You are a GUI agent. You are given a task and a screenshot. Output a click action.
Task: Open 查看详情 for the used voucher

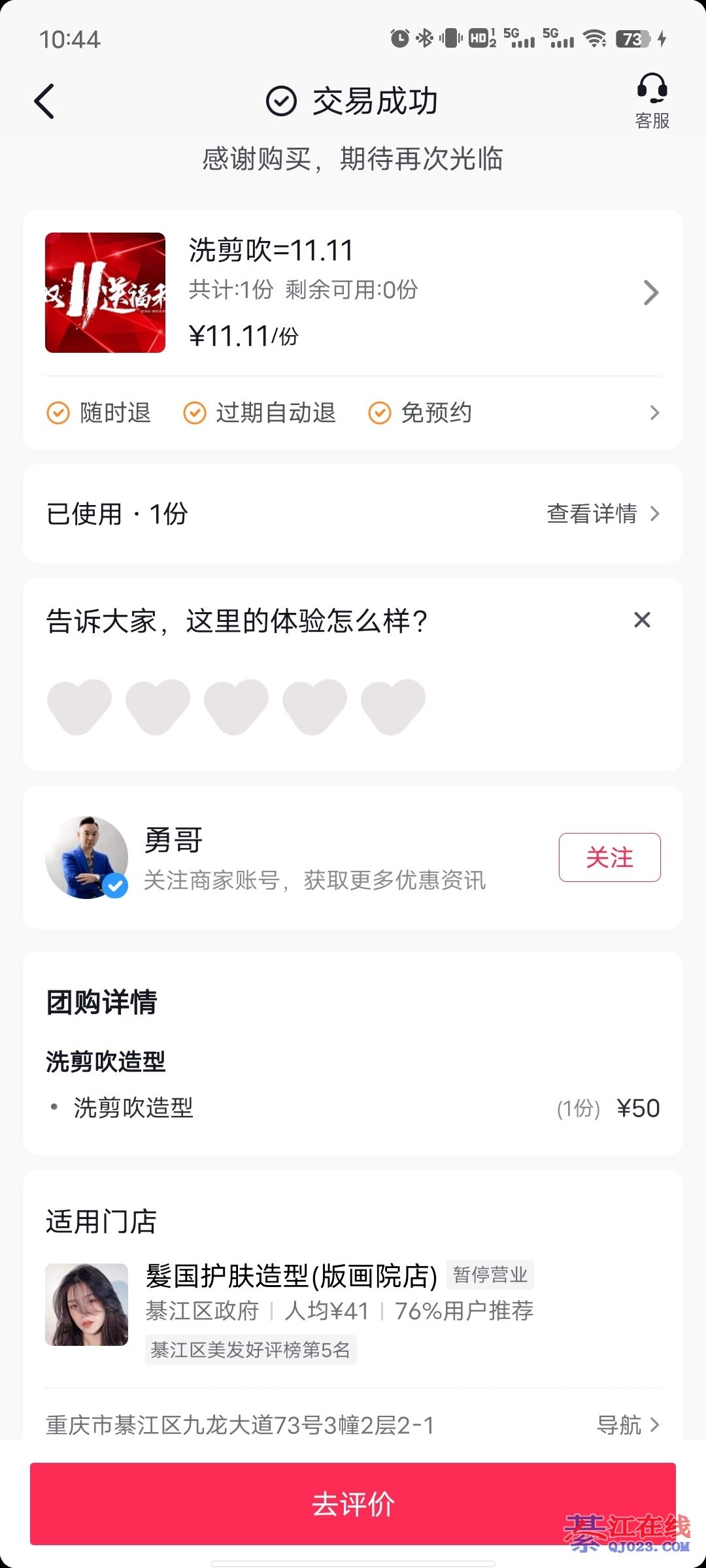point(602,514)
